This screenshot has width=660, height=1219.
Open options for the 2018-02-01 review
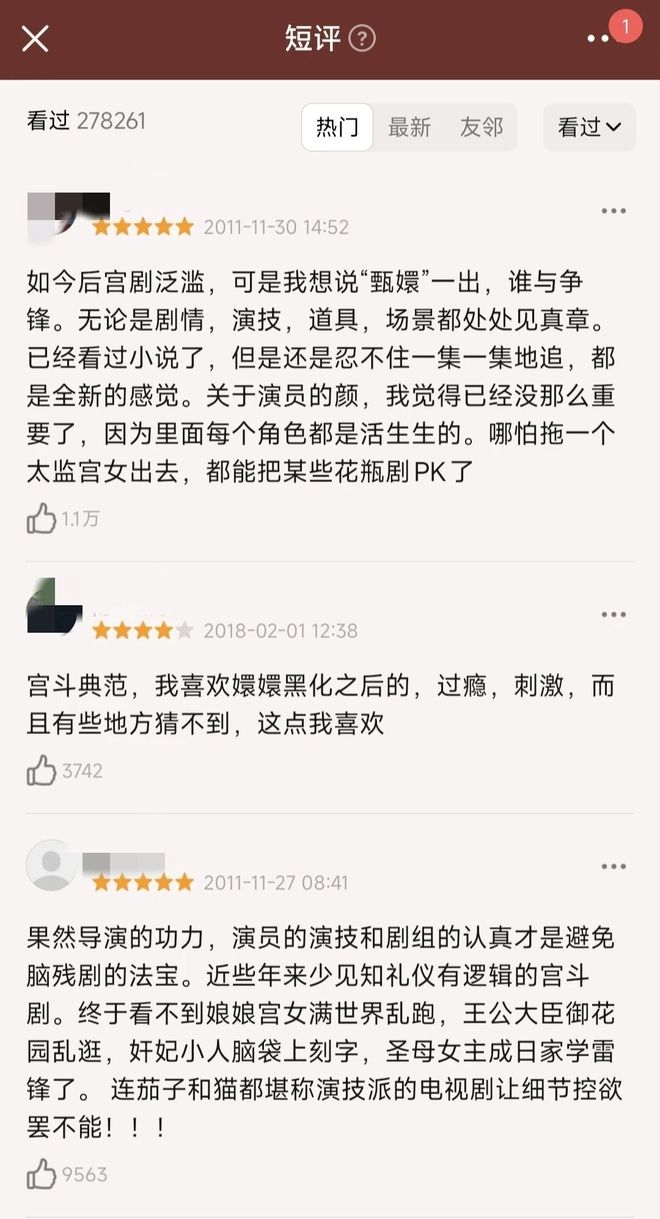[x=613, y=615]
